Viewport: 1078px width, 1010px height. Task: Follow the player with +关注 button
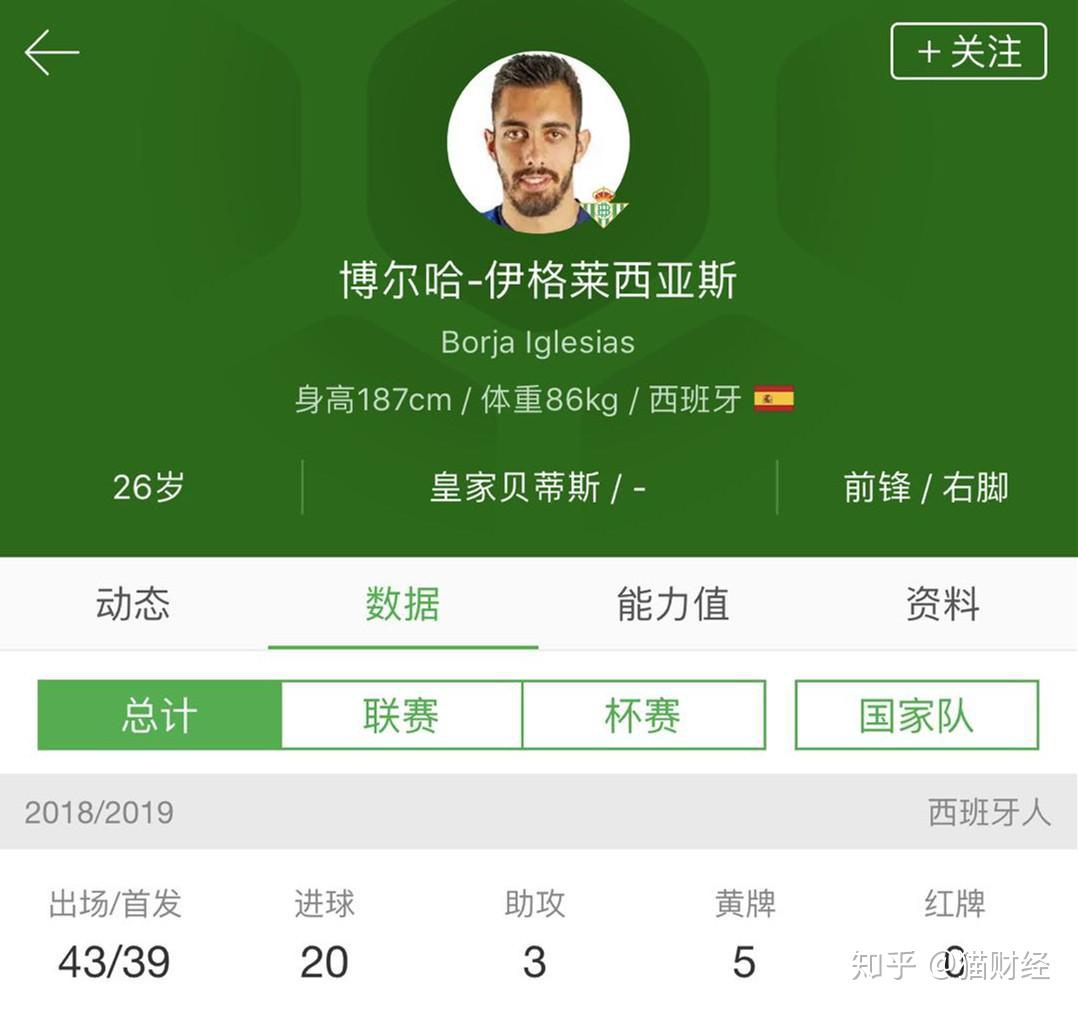coord(968,52)
